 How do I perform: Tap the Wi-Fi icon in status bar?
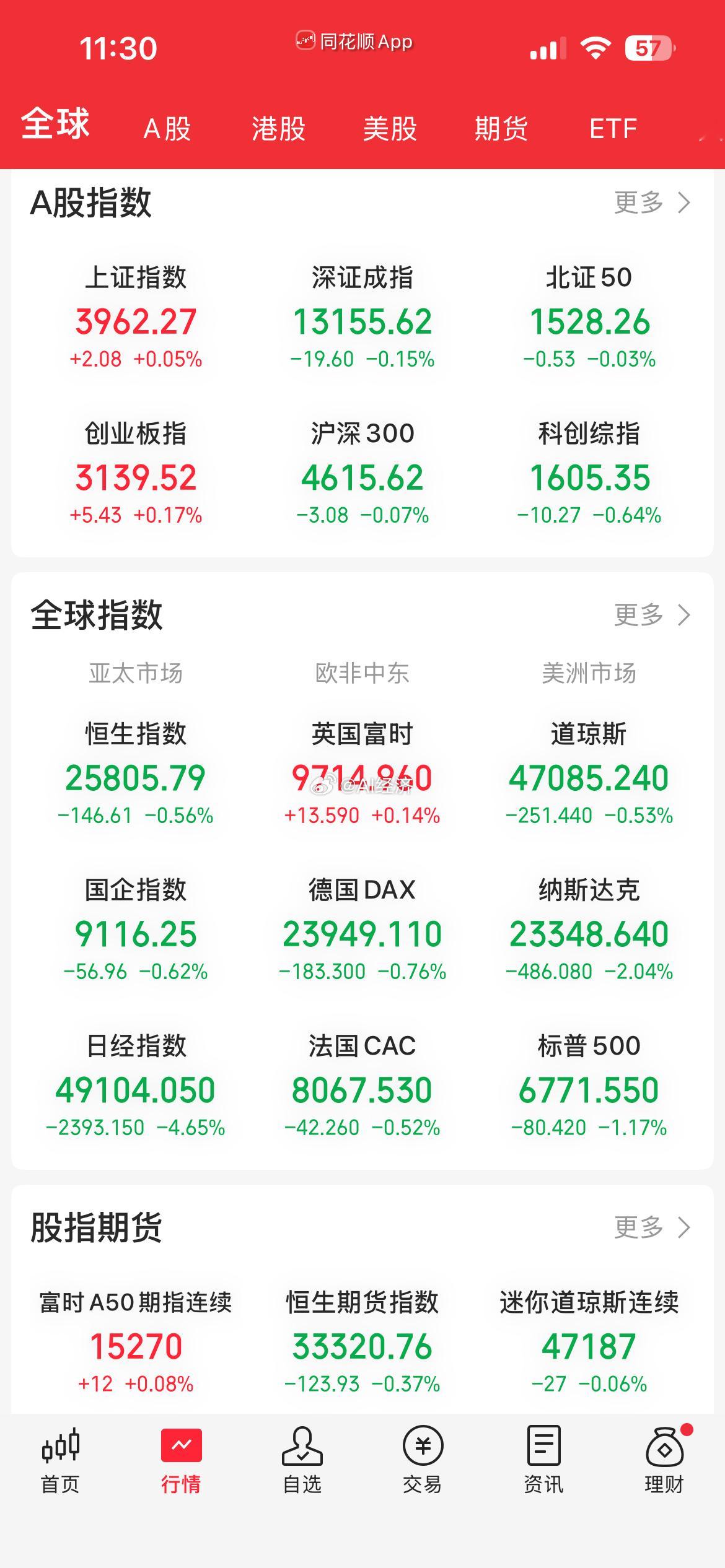point(595,46)
